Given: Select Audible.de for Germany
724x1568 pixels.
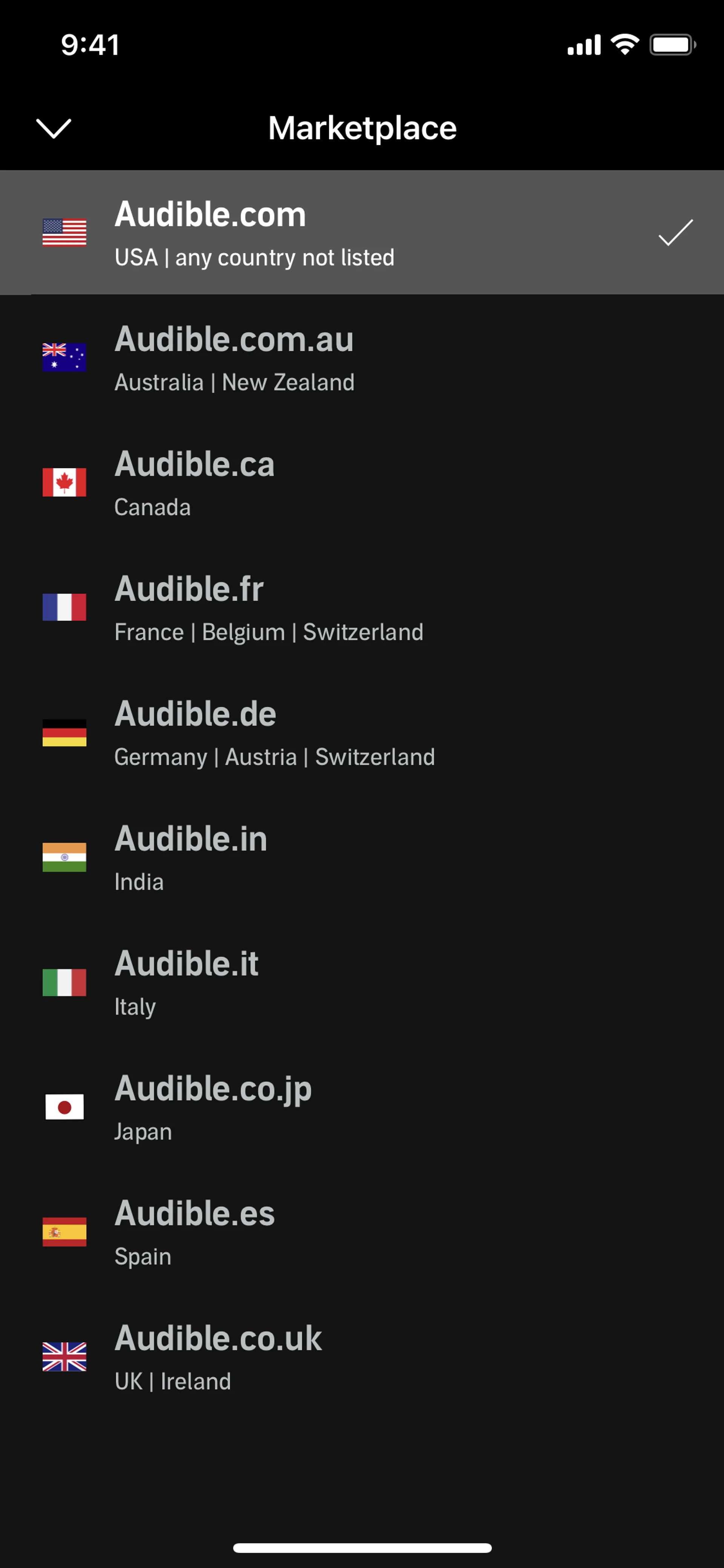Looking at the screenshot, I should [x=361, y=732].
